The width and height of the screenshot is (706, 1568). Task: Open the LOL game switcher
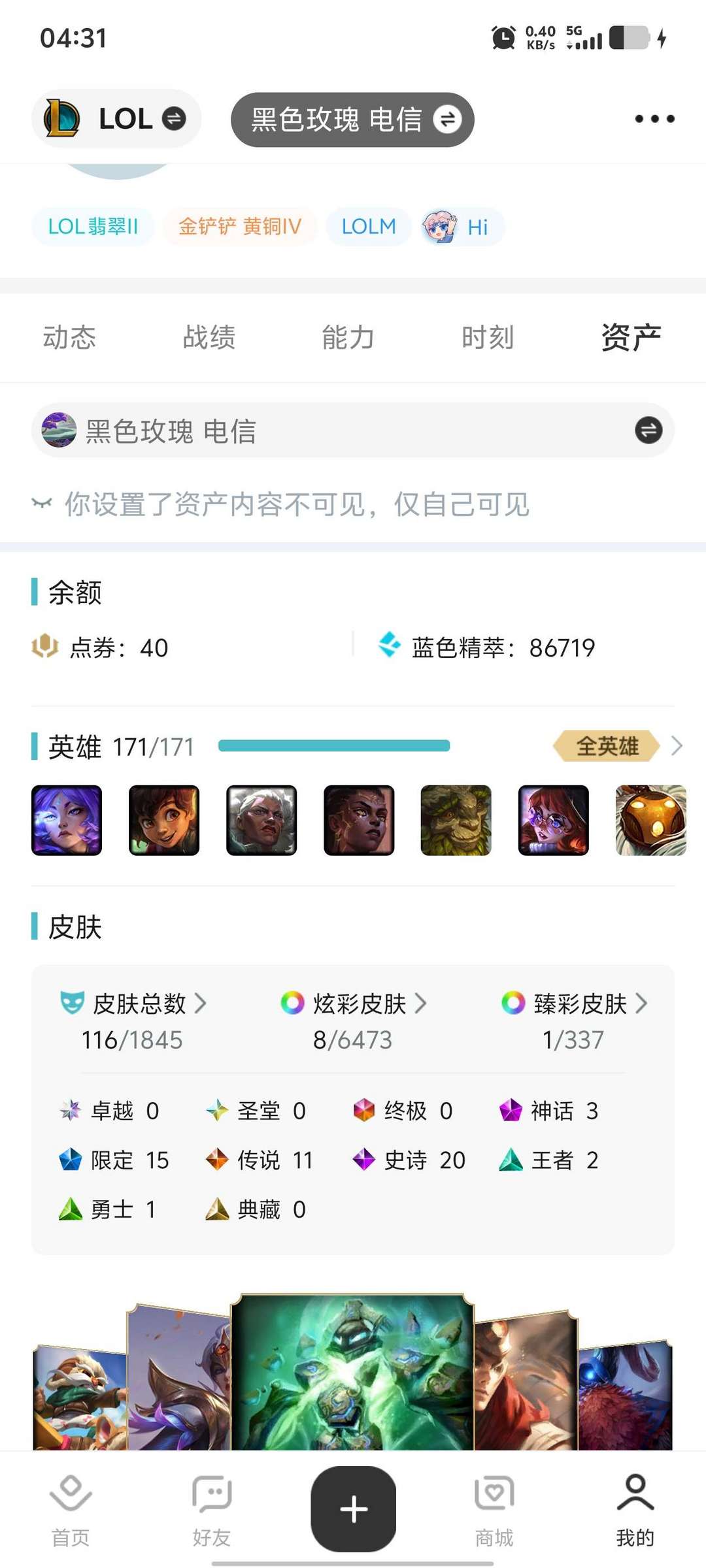click(x=116, y=119)
